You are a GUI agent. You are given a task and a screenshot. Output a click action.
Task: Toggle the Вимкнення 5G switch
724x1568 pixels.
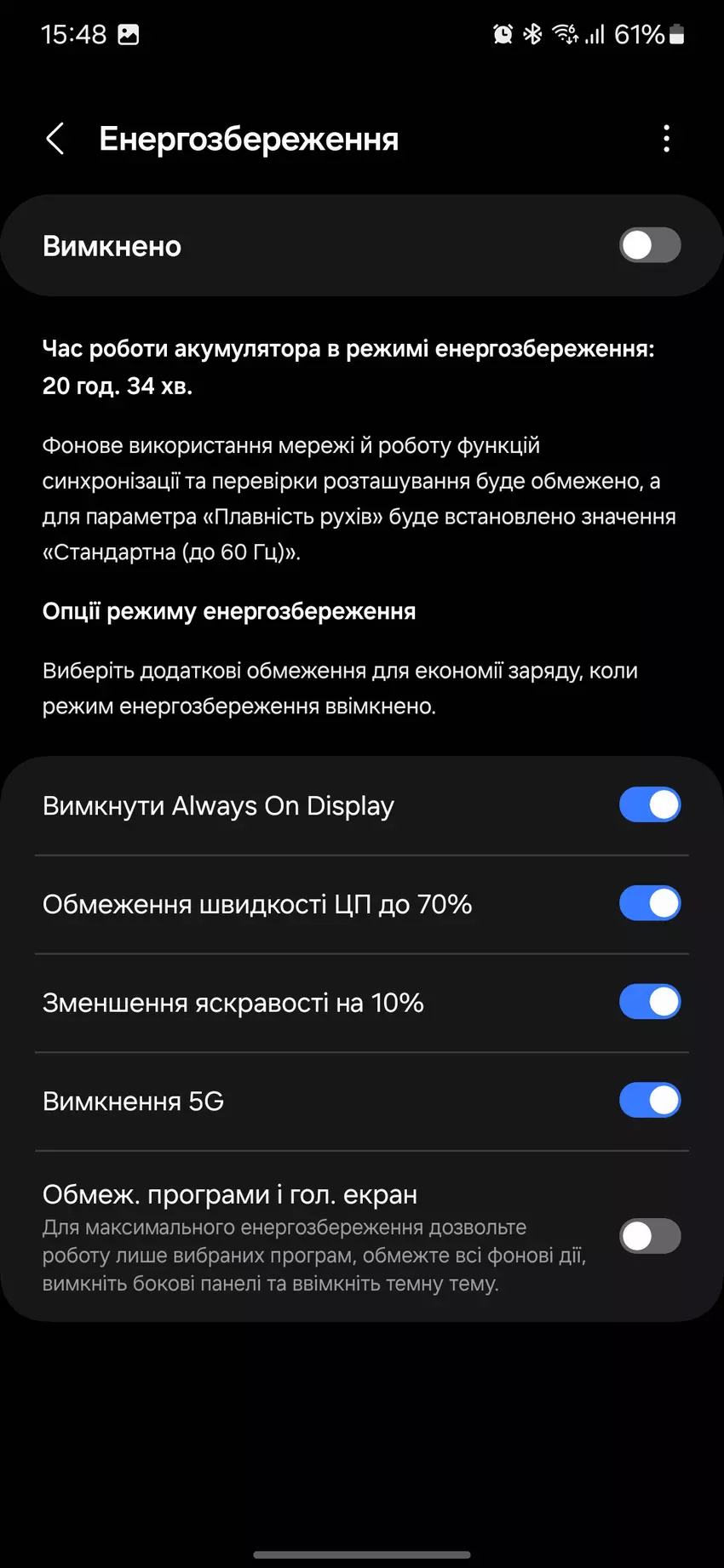[x=649, y=1101]
